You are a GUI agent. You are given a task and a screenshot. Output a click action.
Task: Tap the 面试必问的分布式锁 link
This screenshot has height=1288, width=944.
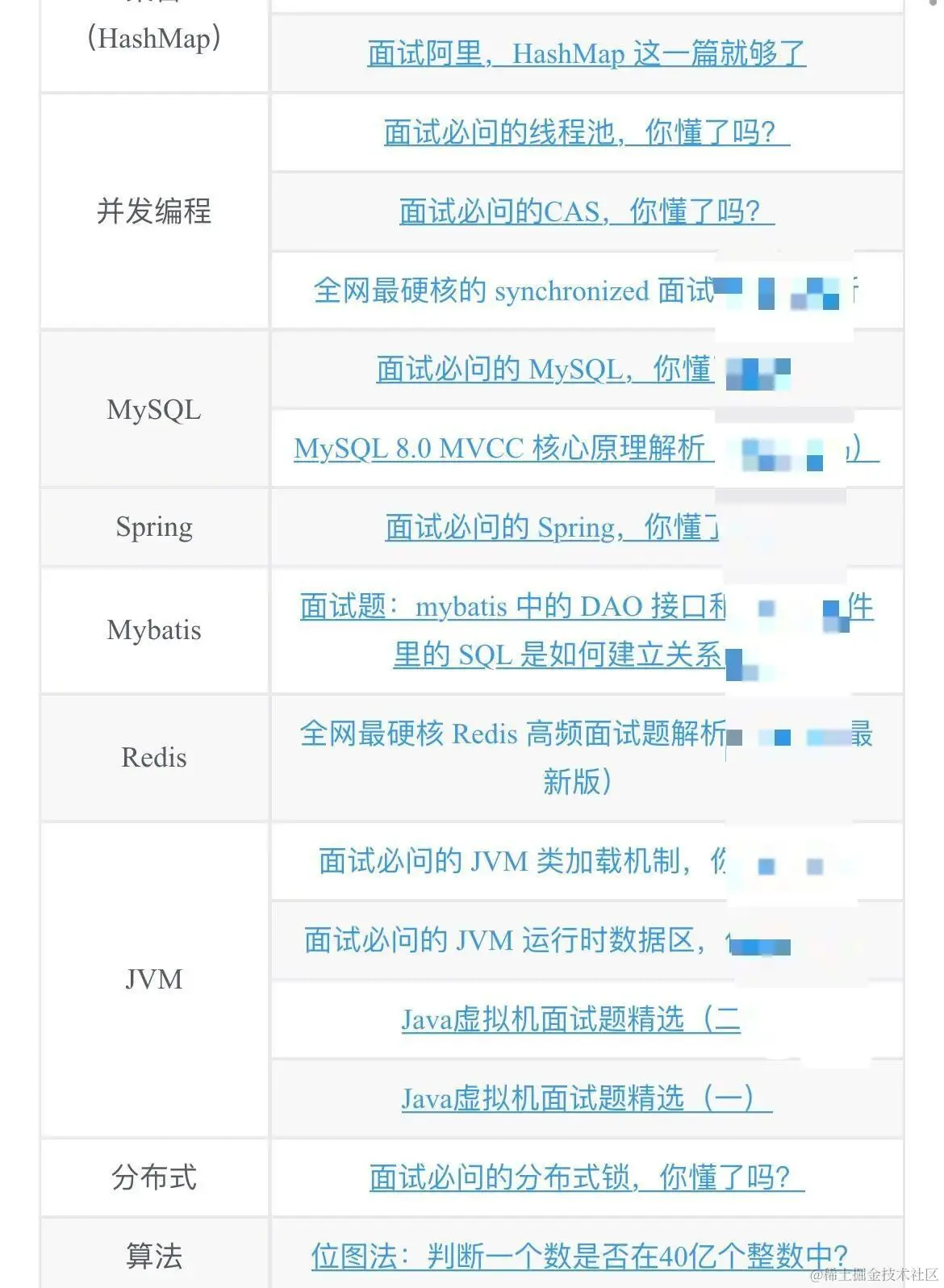coord(587,1177)
